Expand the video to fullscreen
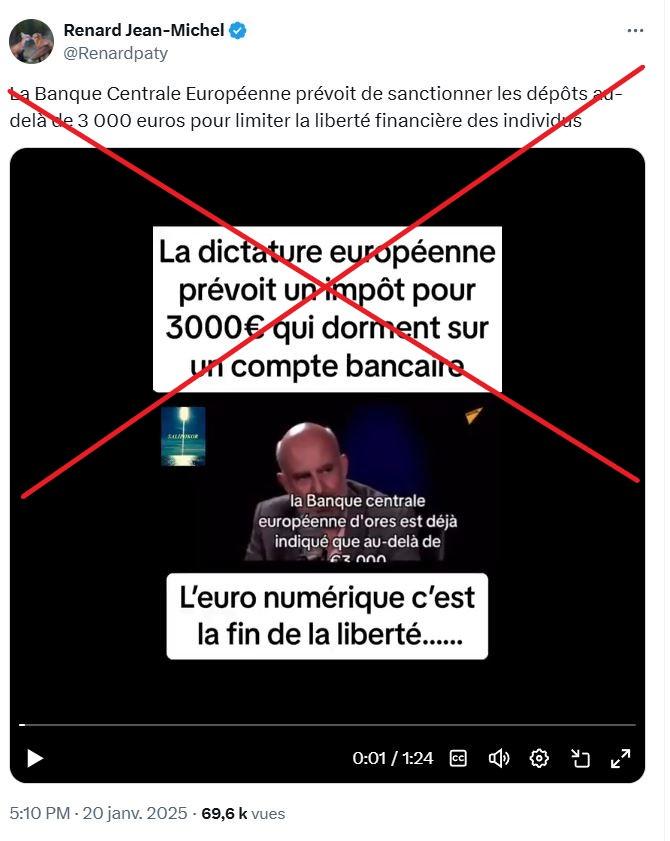This screenshot has height=841, width=670. (620, 758)
